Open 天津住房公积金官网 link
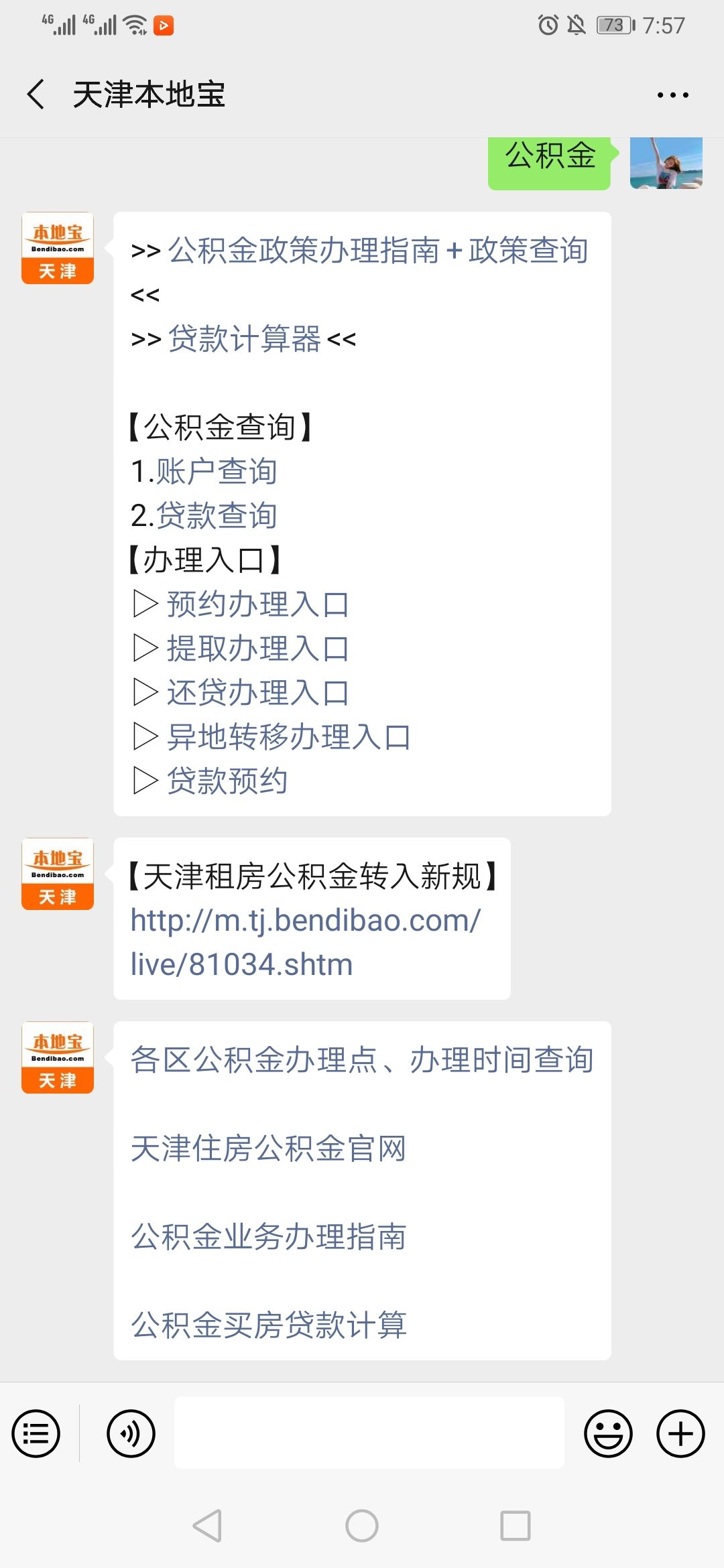 click(x=268, y=1148)
